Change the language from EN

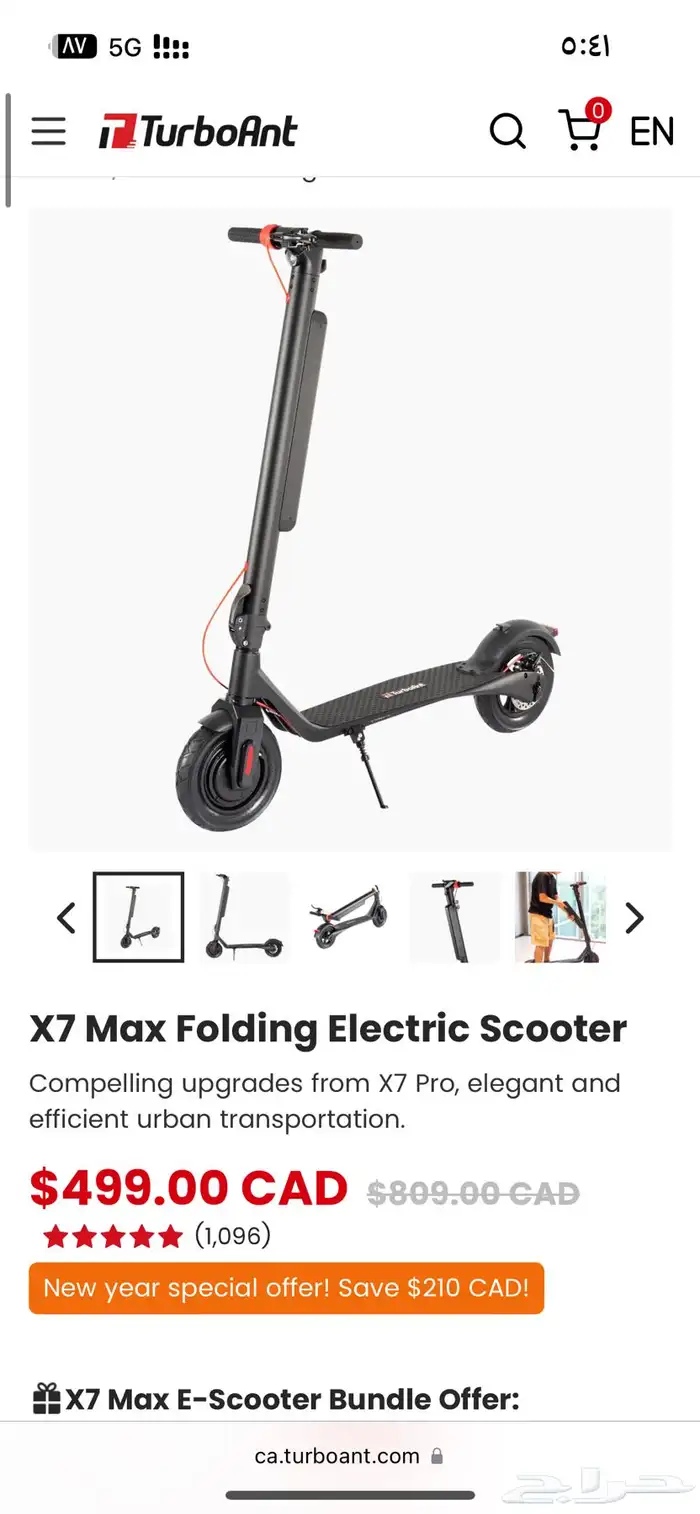[651, 132]
